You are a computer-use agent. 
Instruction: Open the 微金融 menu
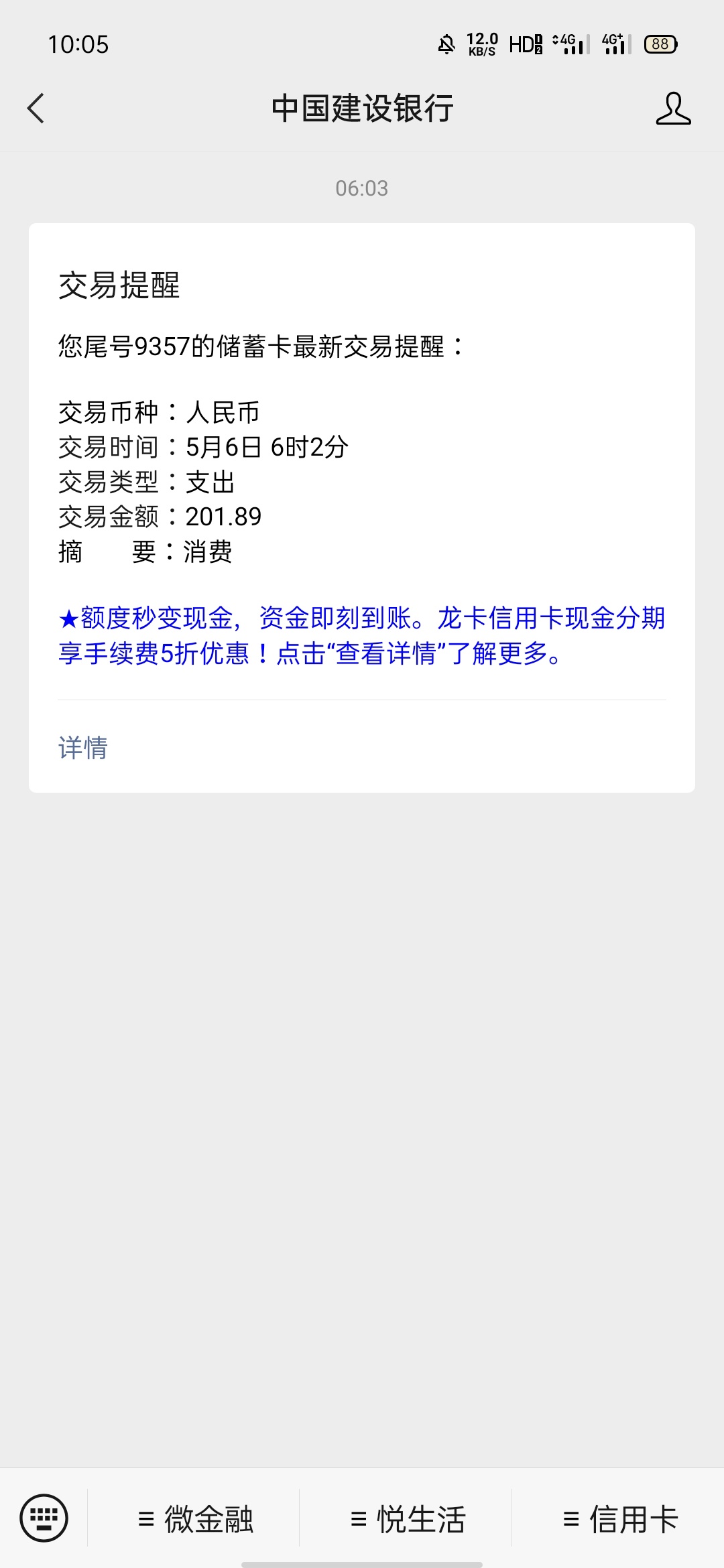[195, 1519]
